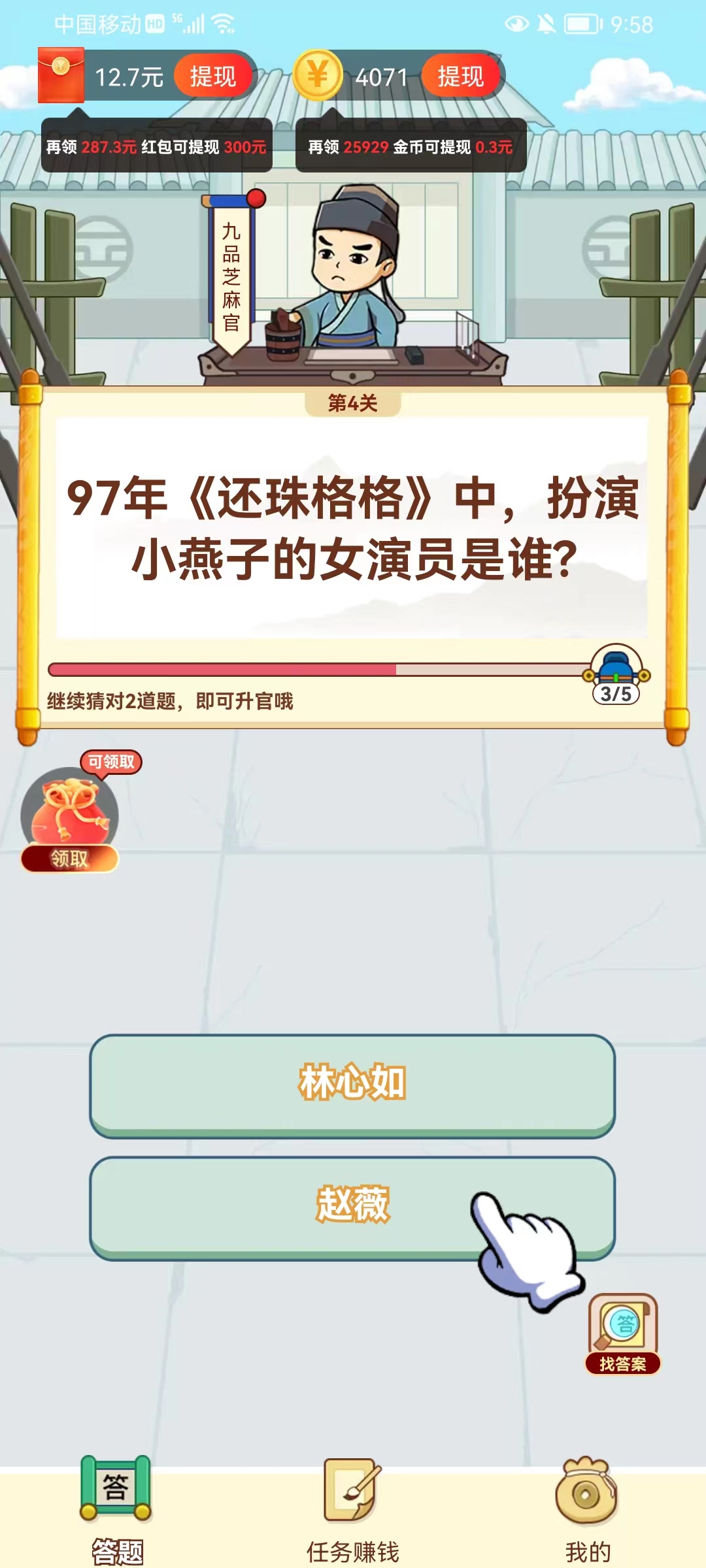Tap 提现 next to the 12.7元 red envelope
This screenshot has width=706, height=1568.
(214, 76)
